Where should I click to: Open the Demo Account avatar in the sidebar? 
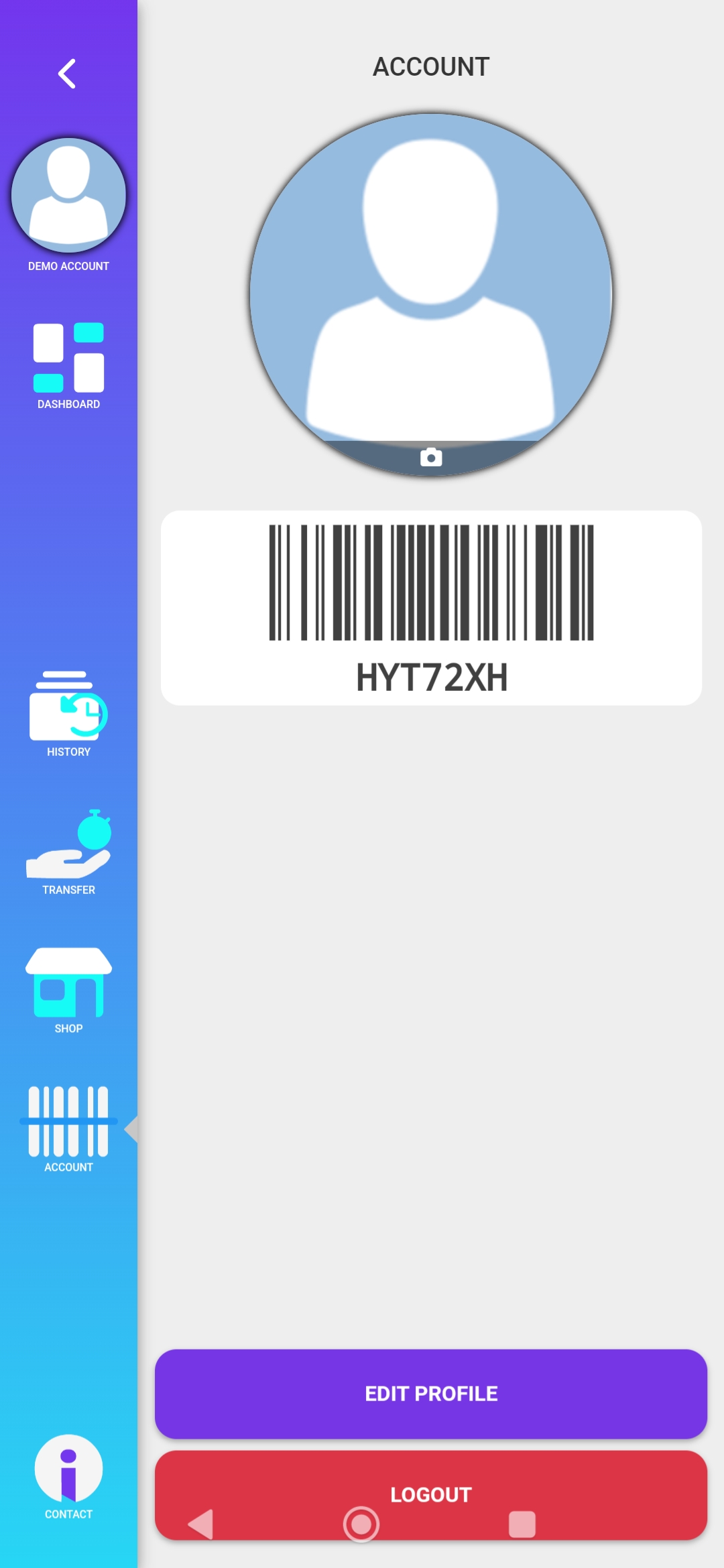[x=68, y=194]
